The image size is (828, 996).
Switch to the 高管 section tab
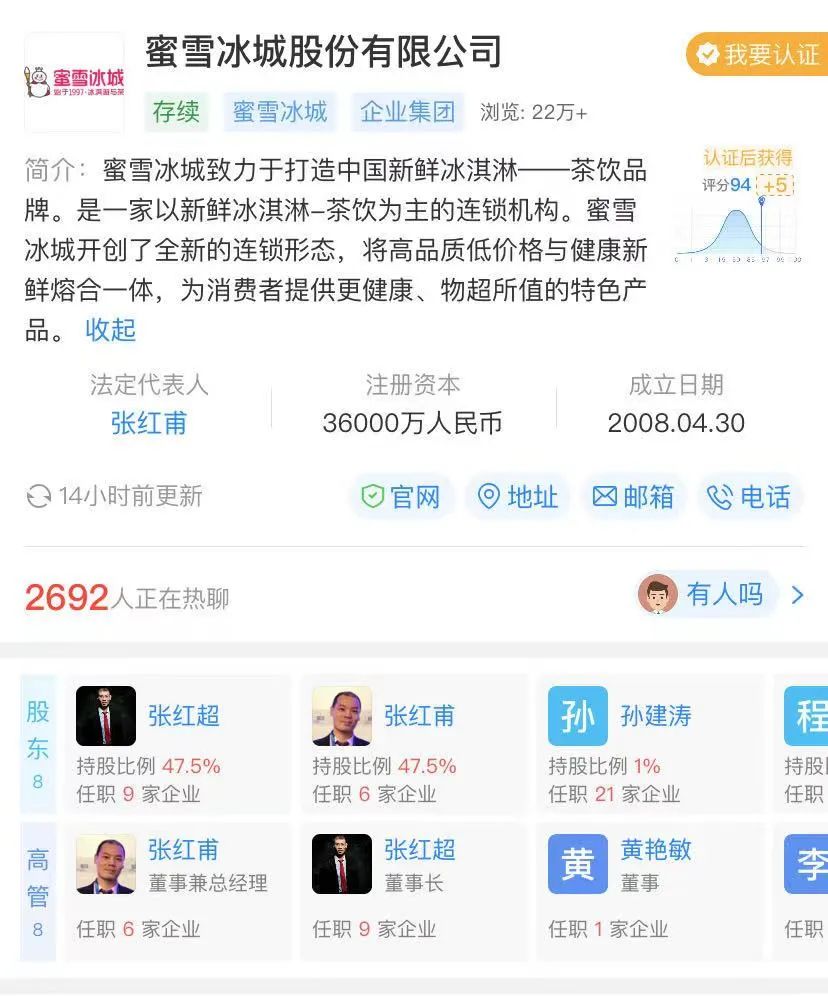[x=38, y=891]
